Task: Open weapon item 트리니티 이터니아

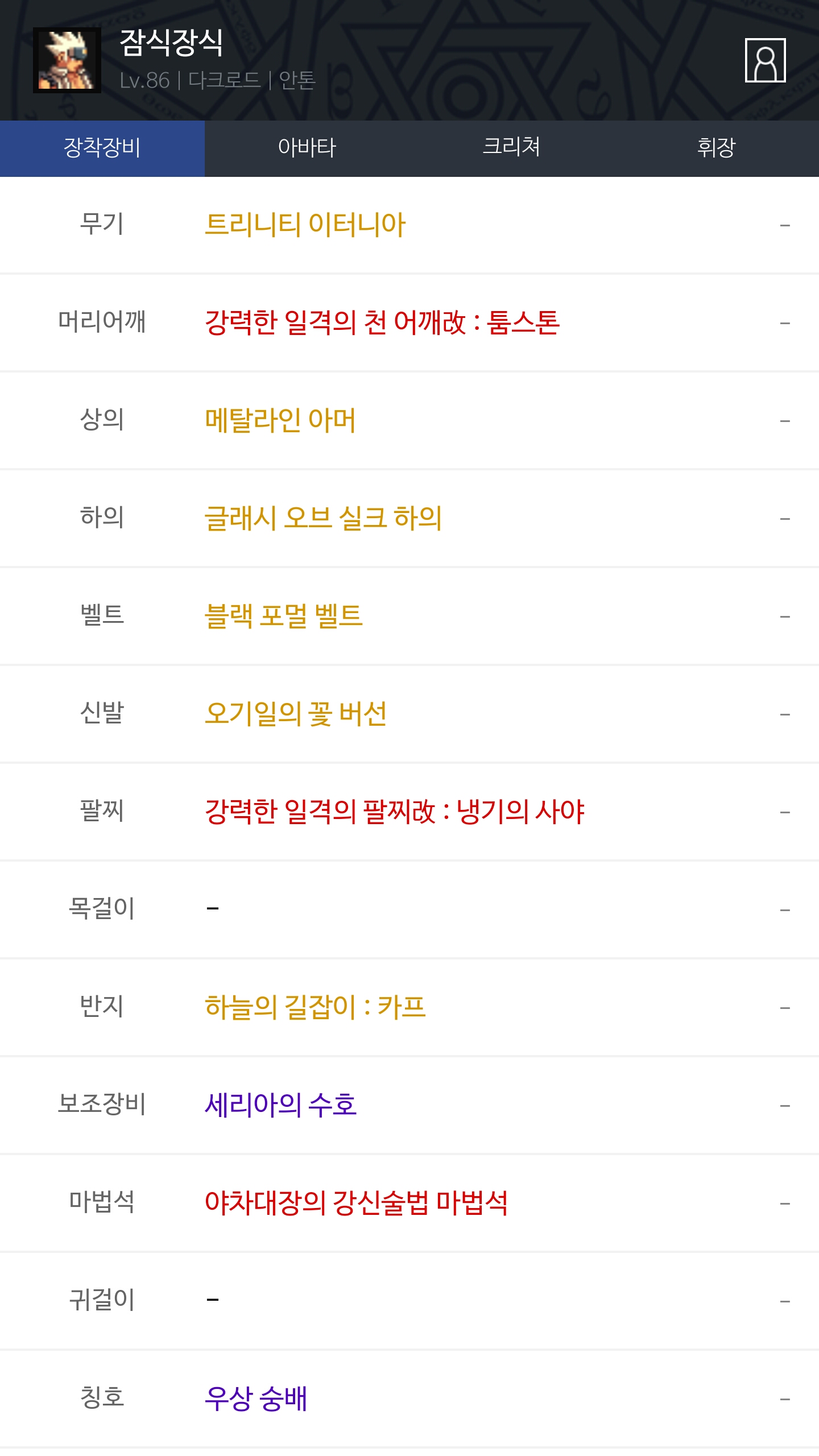Action: click(x=305, y=225)
